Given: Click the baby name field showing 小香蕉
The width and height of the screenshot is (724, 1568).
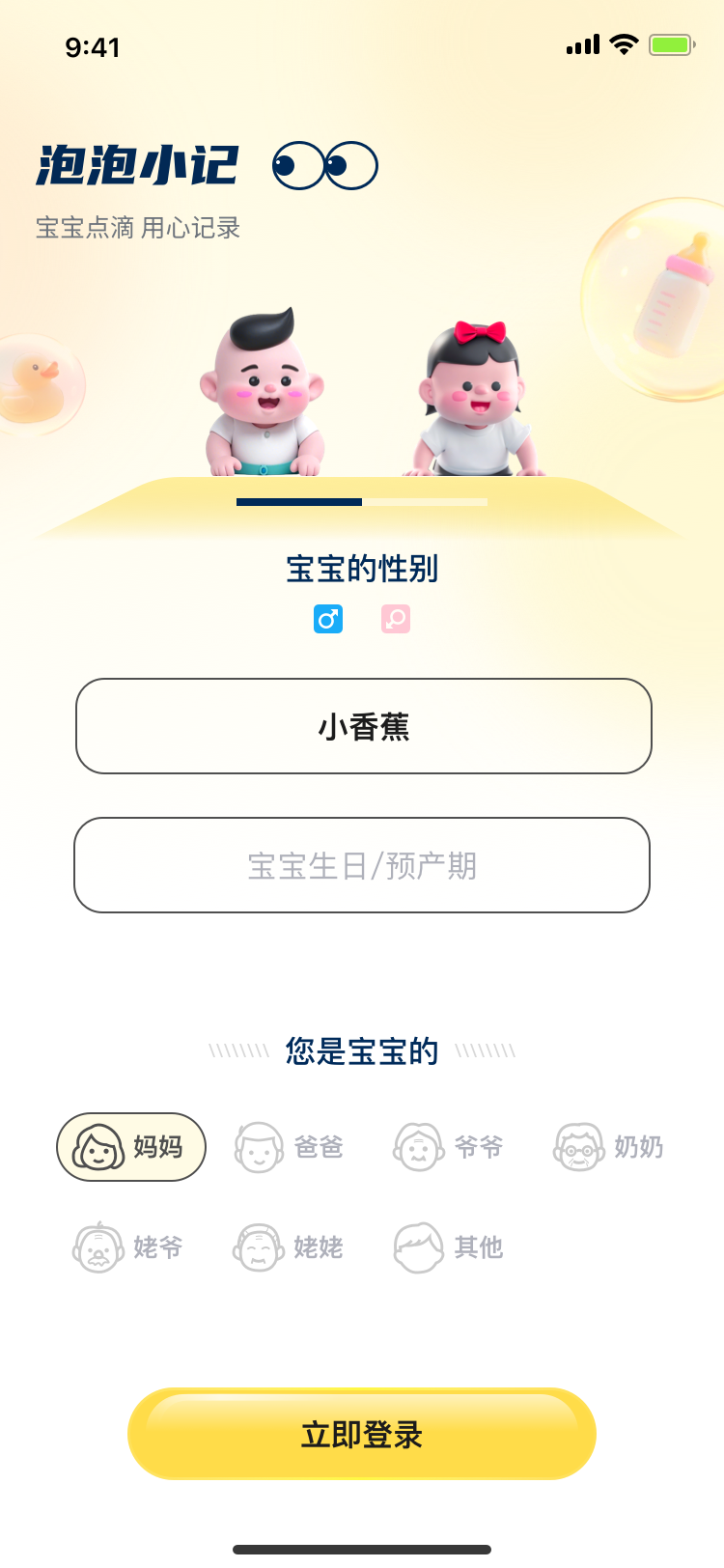Looking at the screenshot, I should [x=362, y=726].
